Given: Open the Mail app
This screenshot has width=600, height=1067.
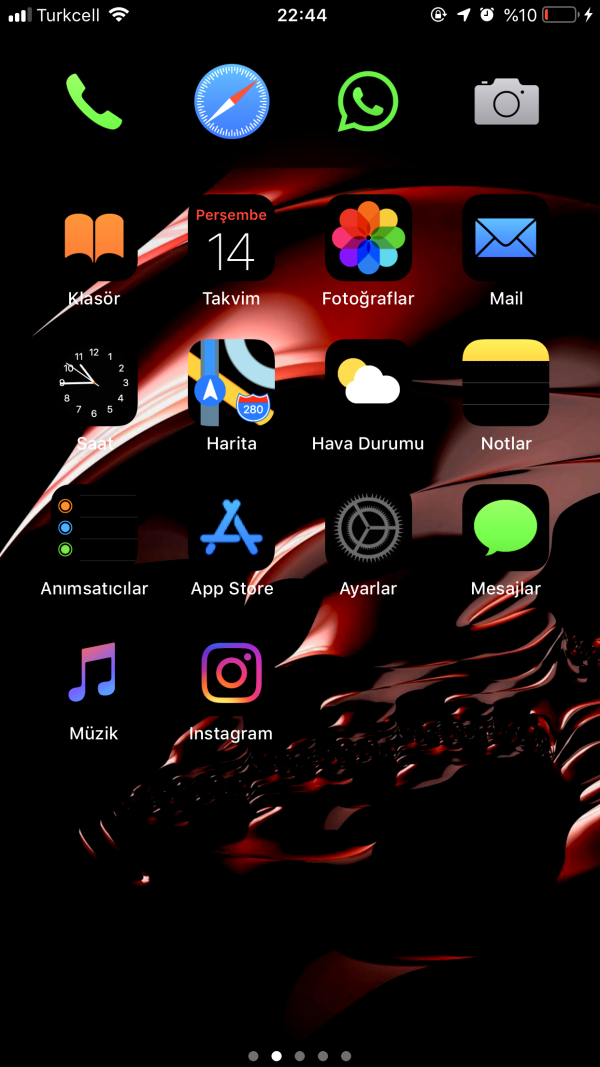Looking at the screenshot, I should pos(506,238).
